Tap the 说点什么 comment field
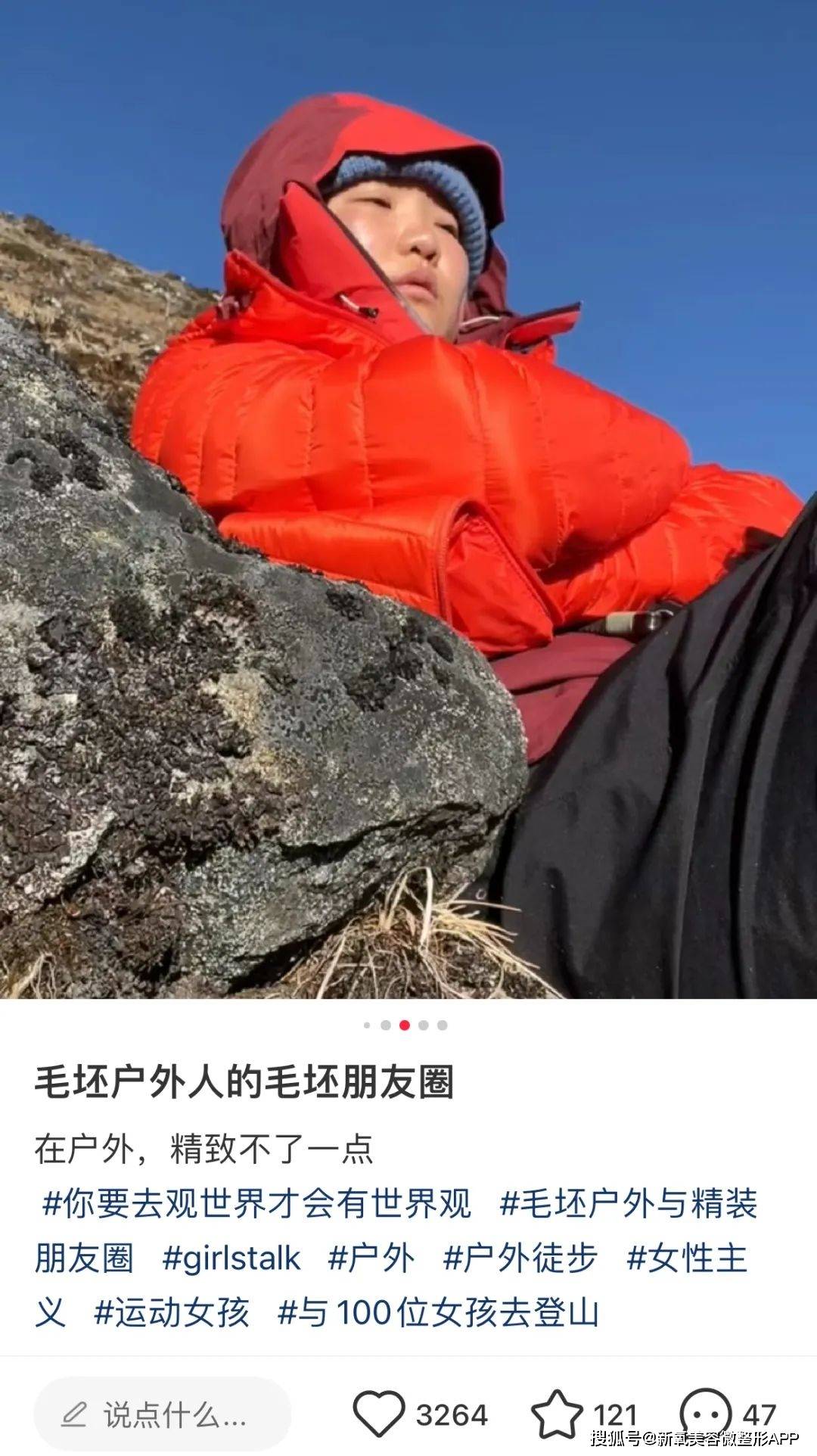The width and height of the screenshot is (817, 1456). (163, 1414)
